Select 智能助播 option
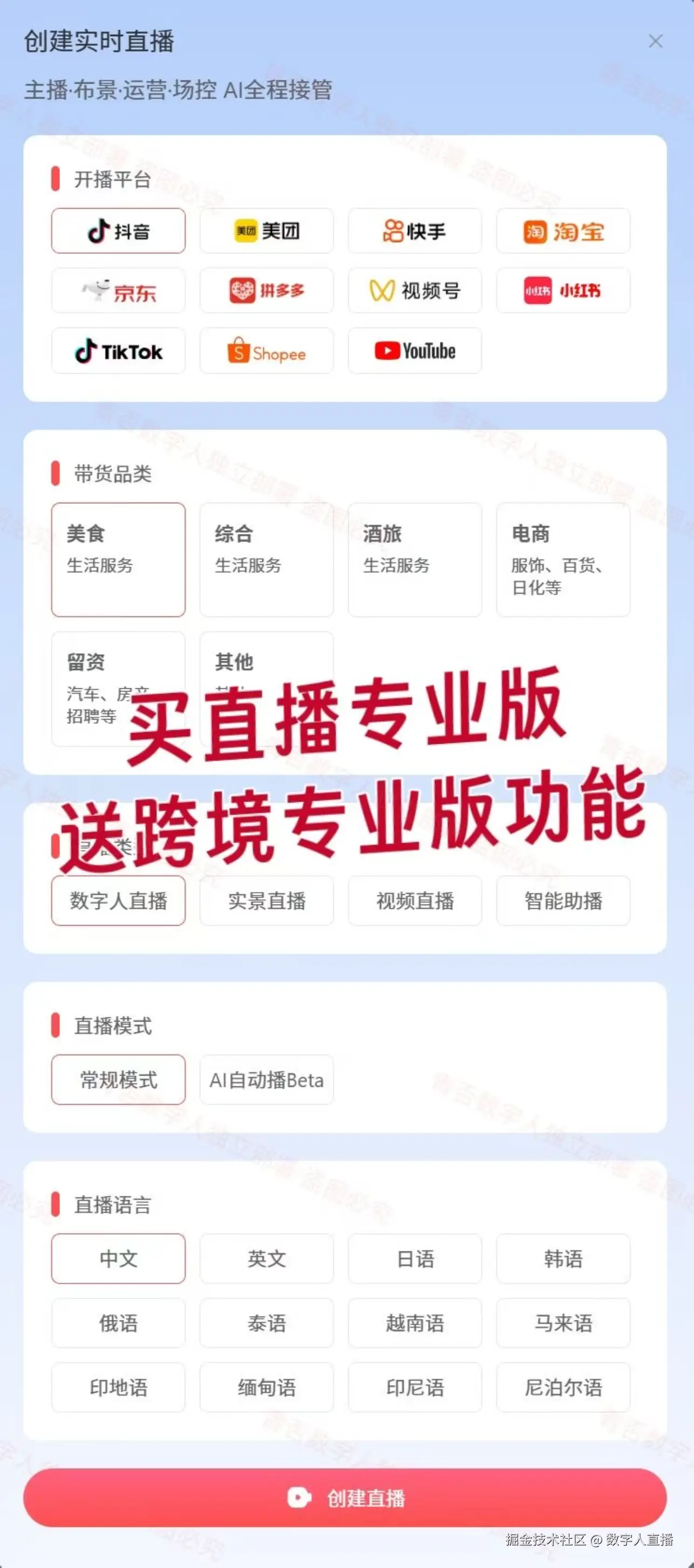 click(x=563, y=900)
